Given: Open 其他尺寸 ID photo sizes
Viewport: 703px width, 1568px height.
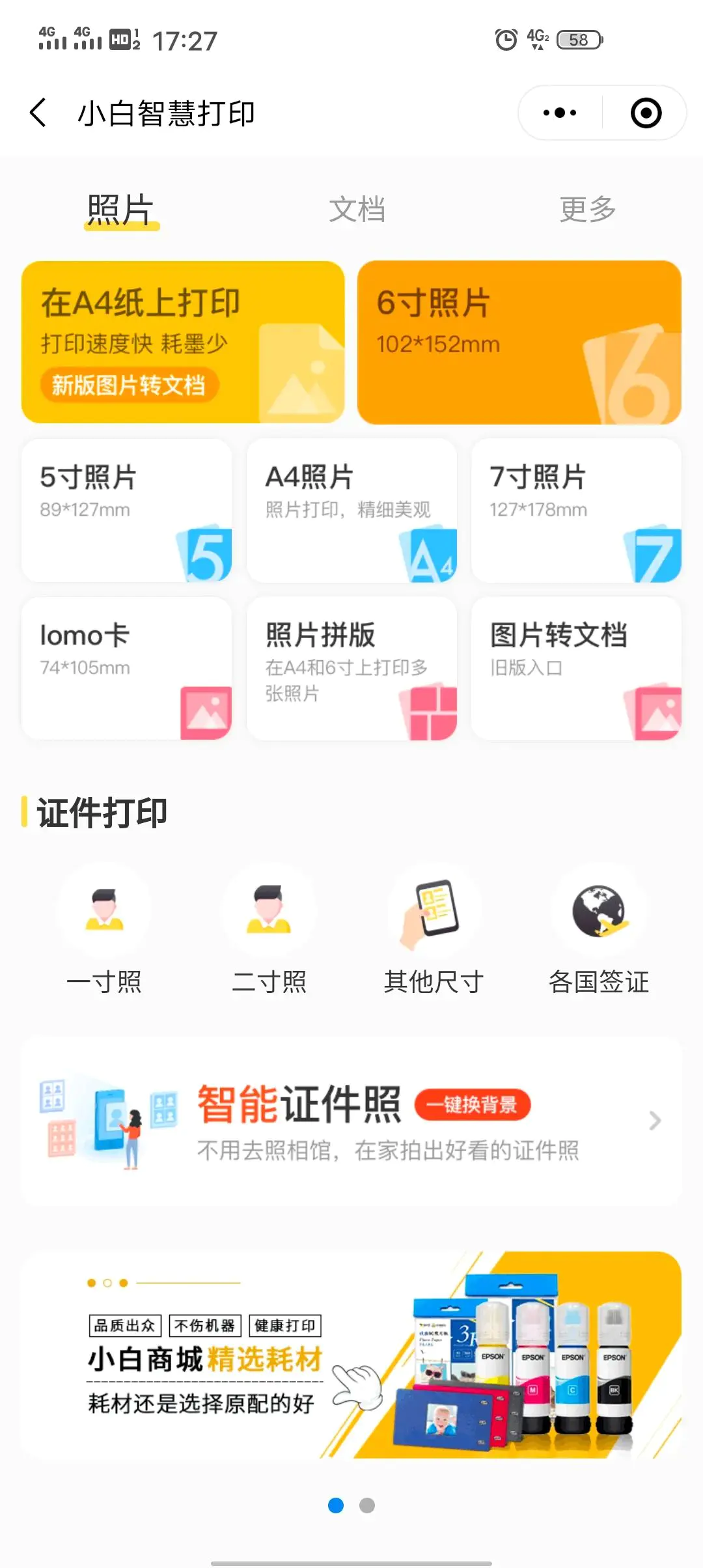Looking at the screenshot, I should tap(434, 931).
